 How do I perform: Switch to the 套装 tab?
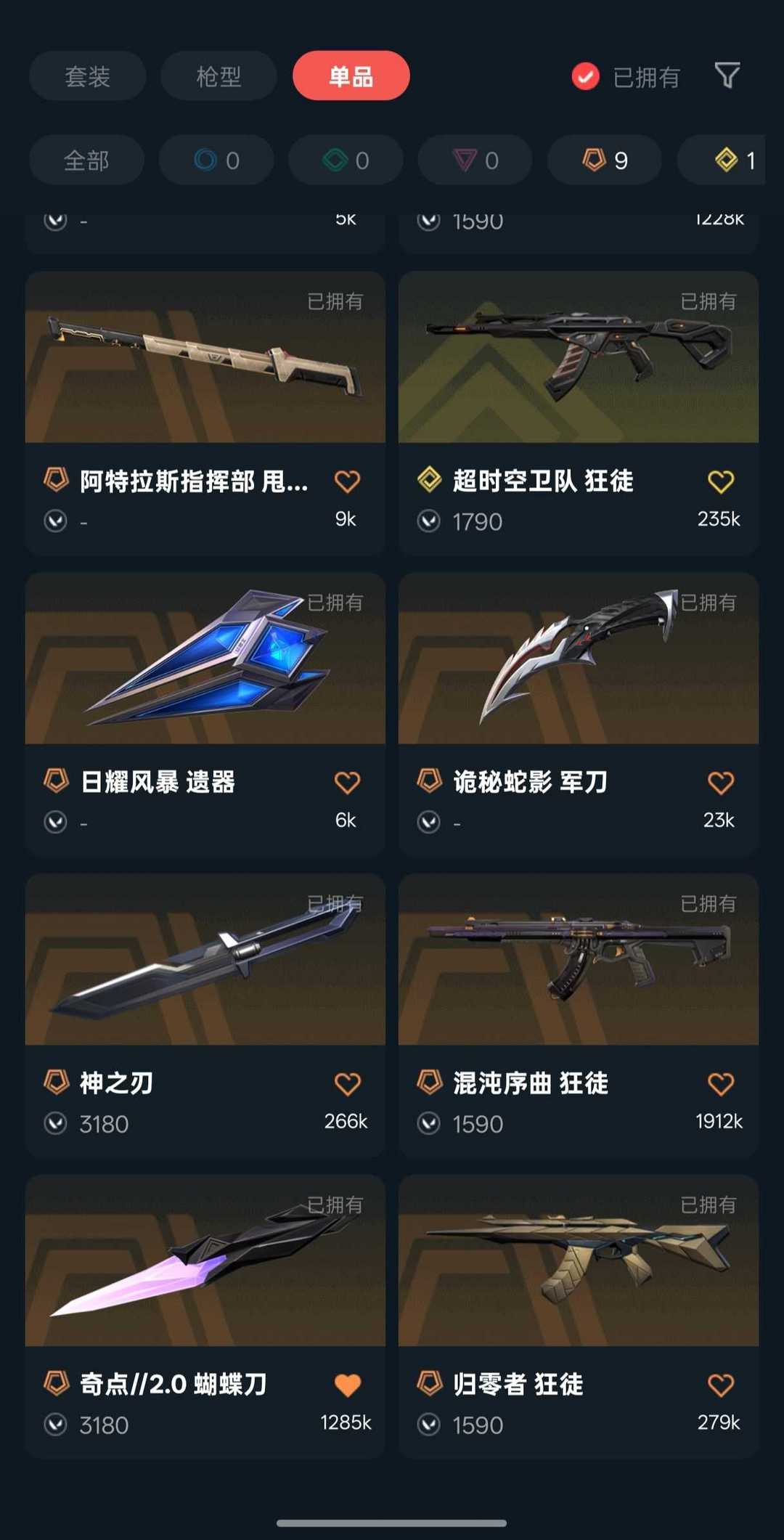click(87, 75)
